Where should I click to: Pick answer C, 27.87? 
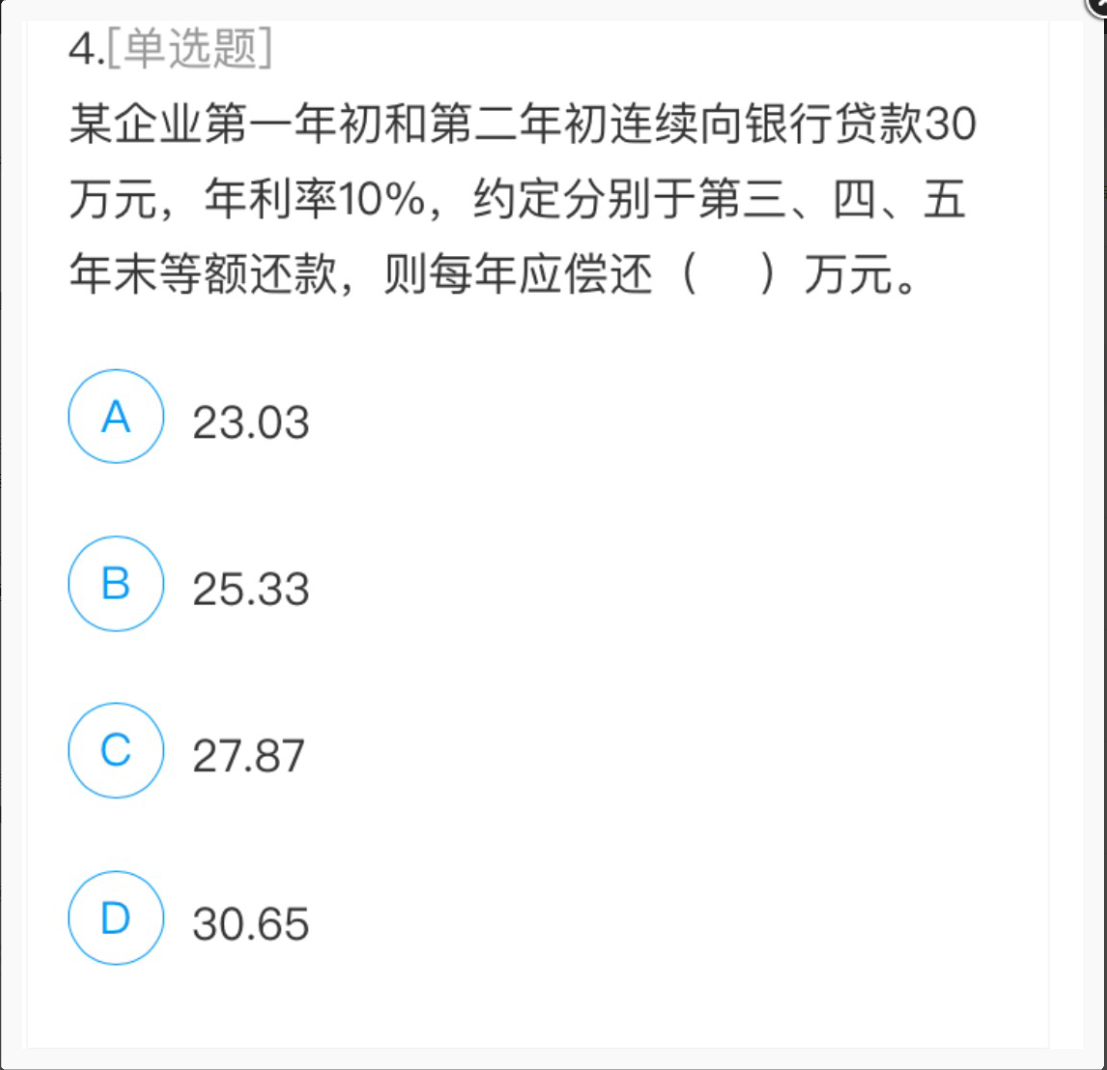coord(116,751)
